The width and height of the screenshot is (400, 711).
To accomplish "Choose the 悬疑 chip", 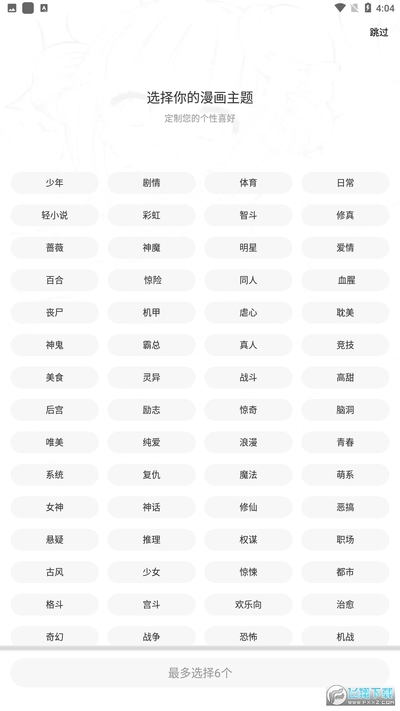I will click(x=54, y=540).
